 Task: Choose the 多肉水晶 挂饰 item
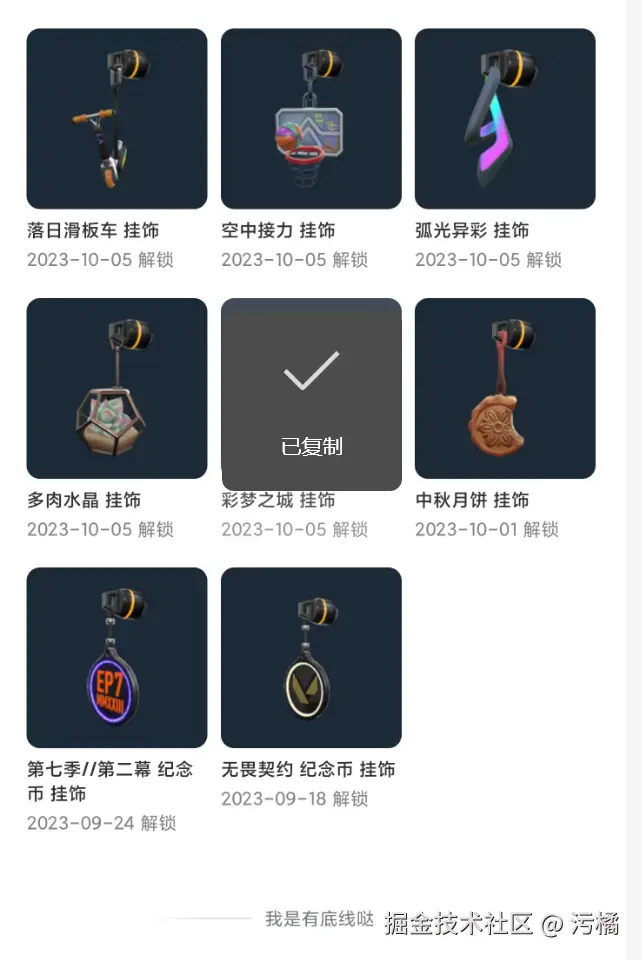point(116,388)
